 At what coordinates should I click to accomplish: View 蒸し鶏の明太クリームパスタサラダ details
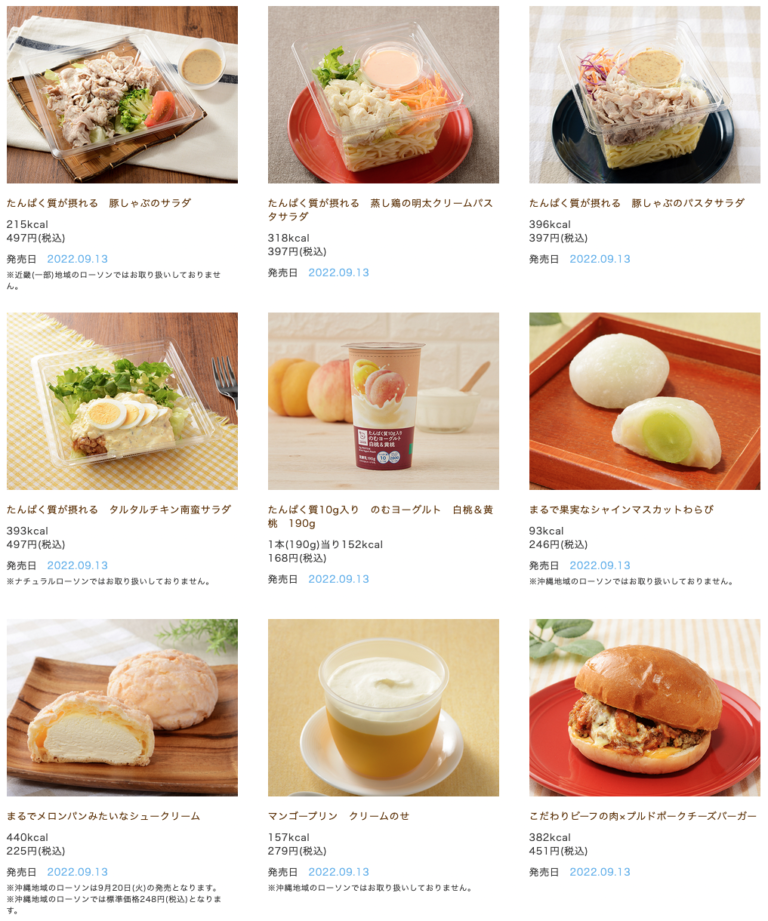pos(383,95)
